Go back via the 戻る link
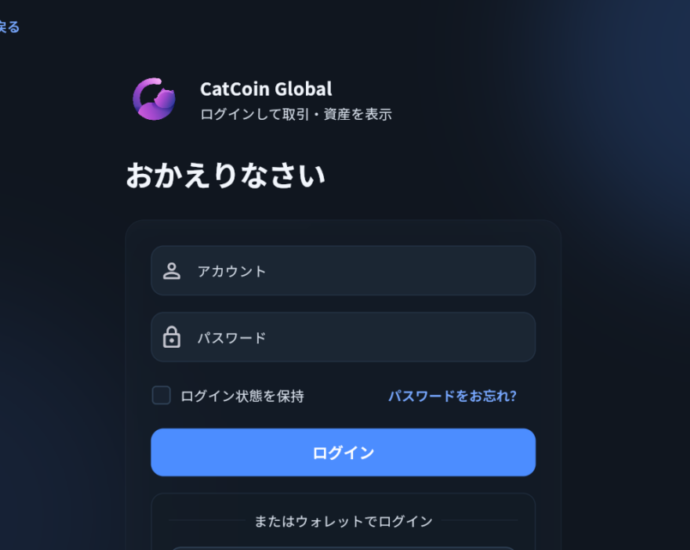This screenshot has height=550, width=690. (x=9, y=27)
